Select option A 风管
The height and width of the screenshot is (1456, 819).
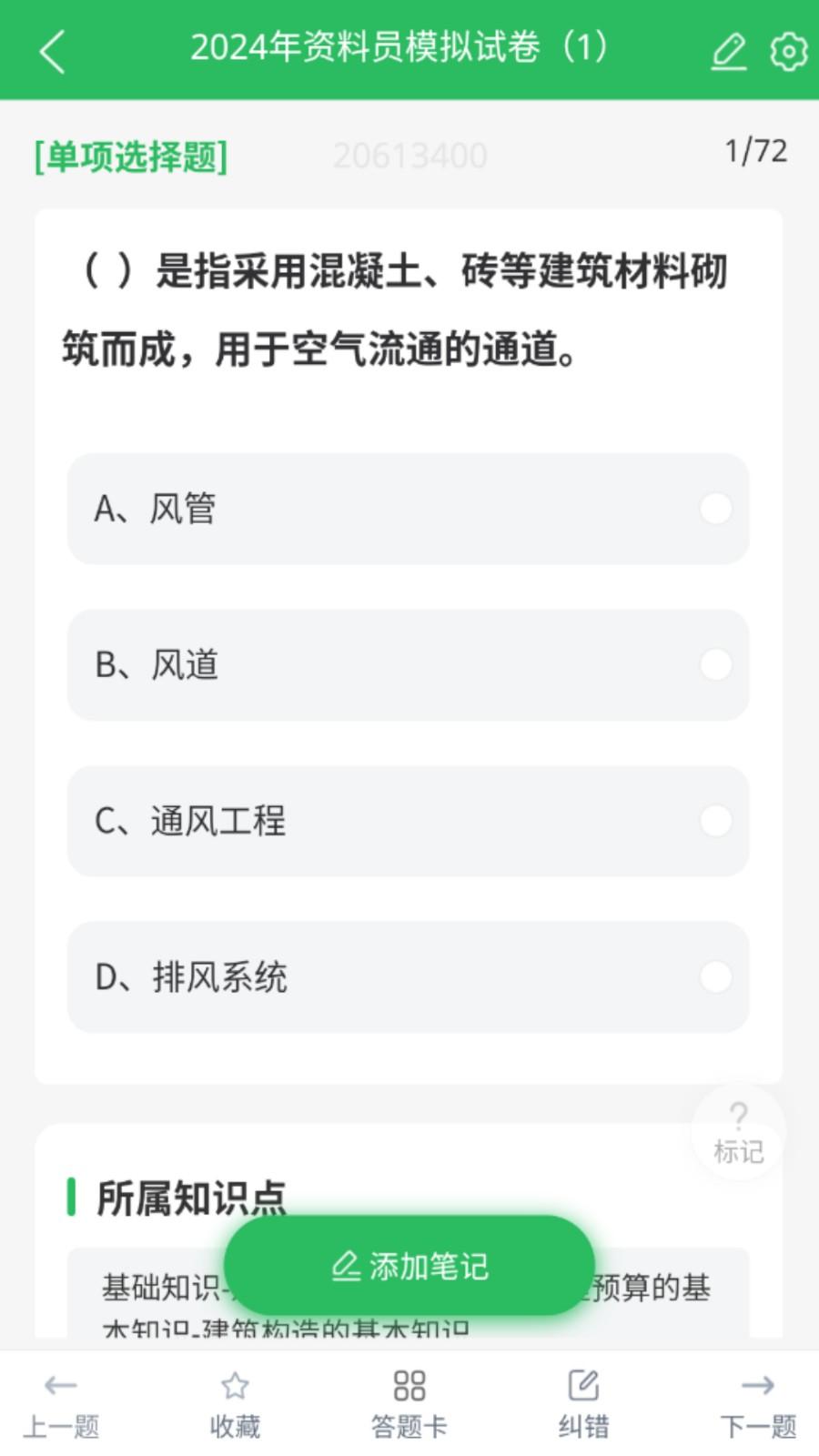[x=407, y=509]
